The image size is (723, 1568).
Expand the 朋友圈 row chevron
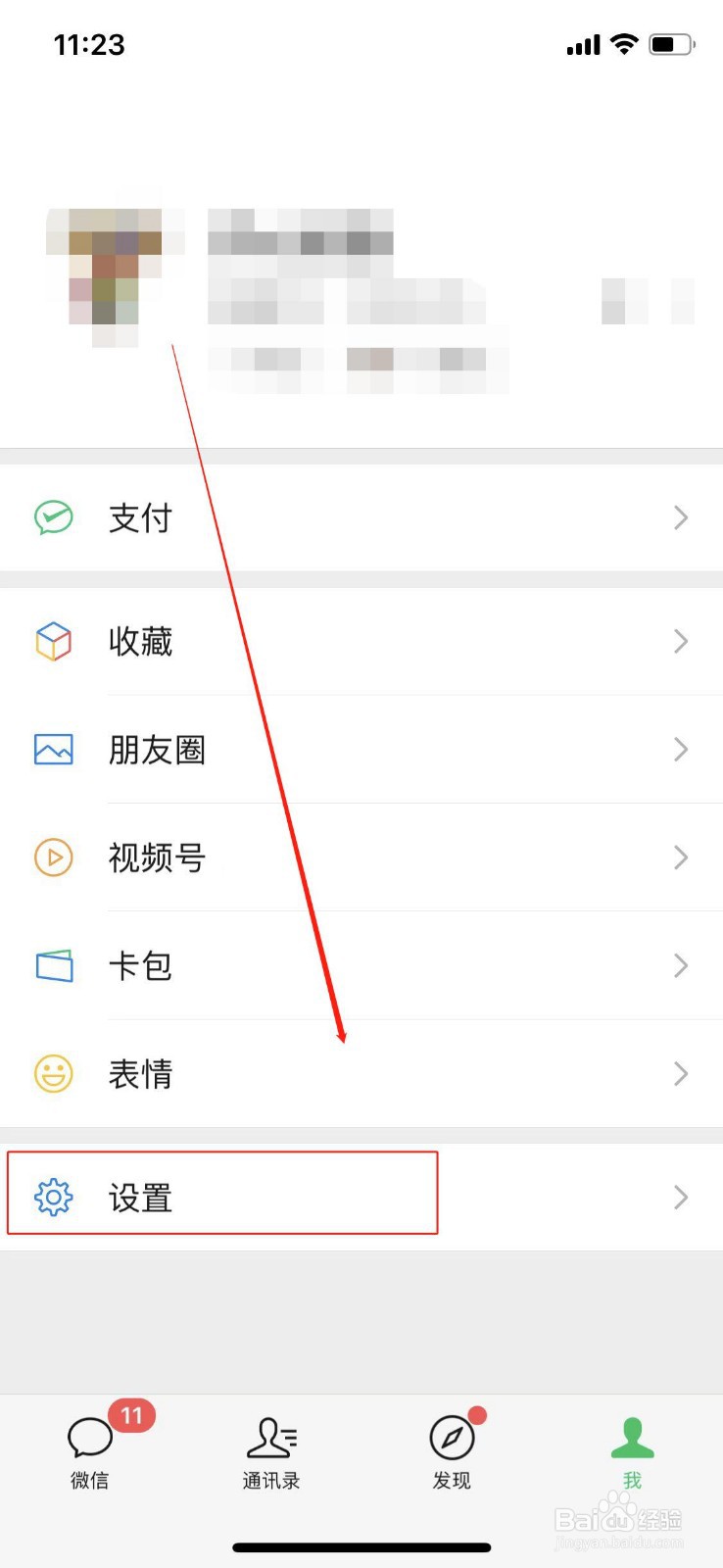point(681,750)
